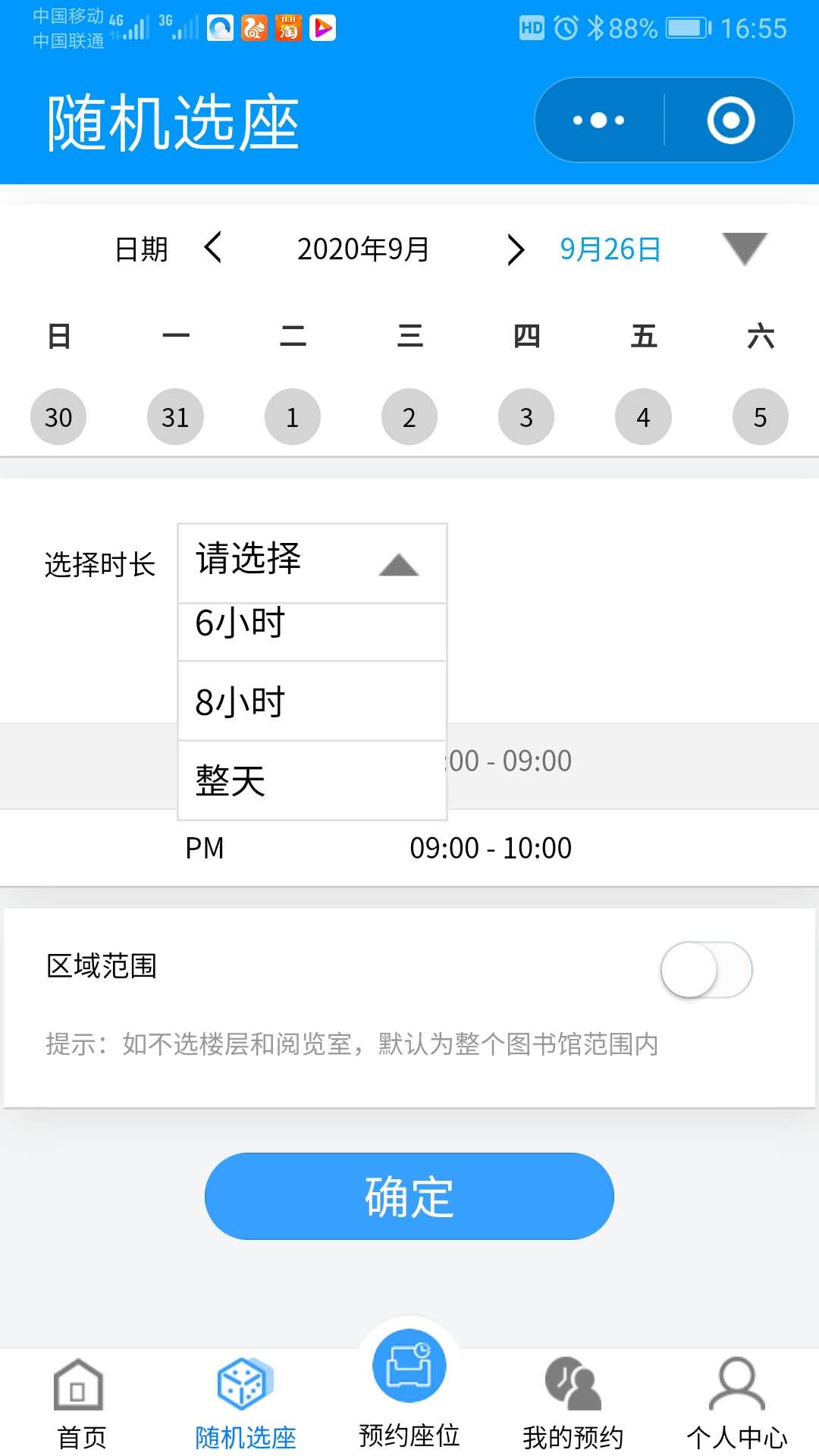
Task: Select date 5 in the calendar
Action: pyautogui.click(x=760, y=417)
